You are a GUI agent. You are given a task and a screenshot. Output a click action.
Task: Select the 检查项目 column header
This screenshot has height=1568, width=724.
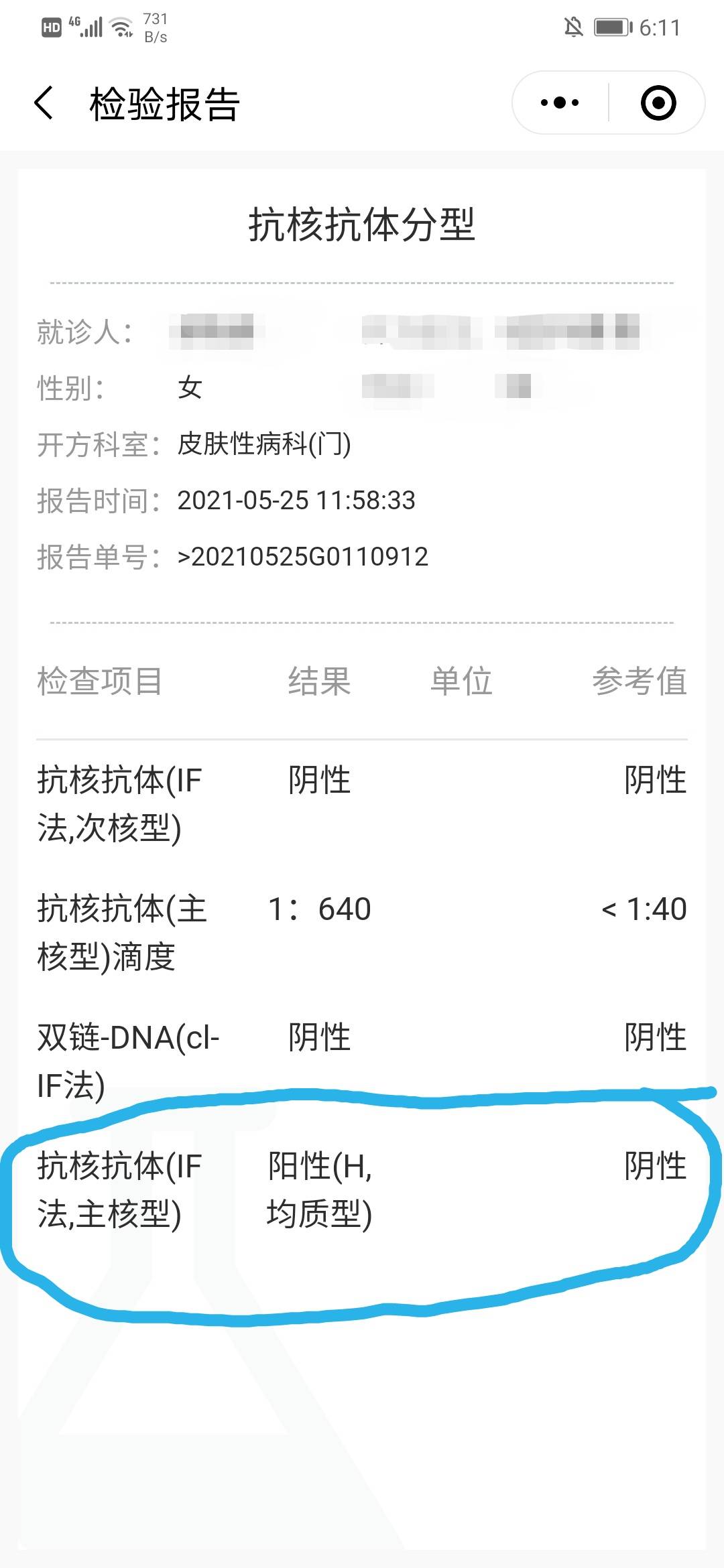coord(98,681)
